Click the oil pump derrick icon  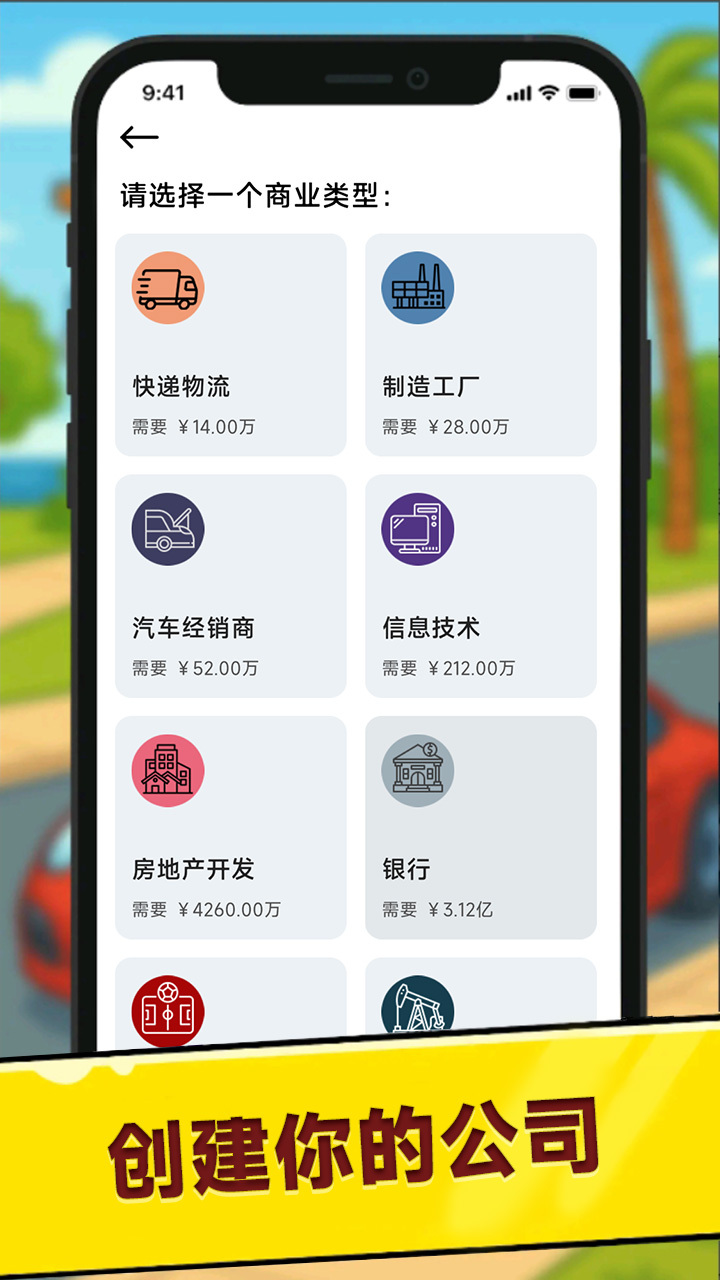coord(418,1005)
